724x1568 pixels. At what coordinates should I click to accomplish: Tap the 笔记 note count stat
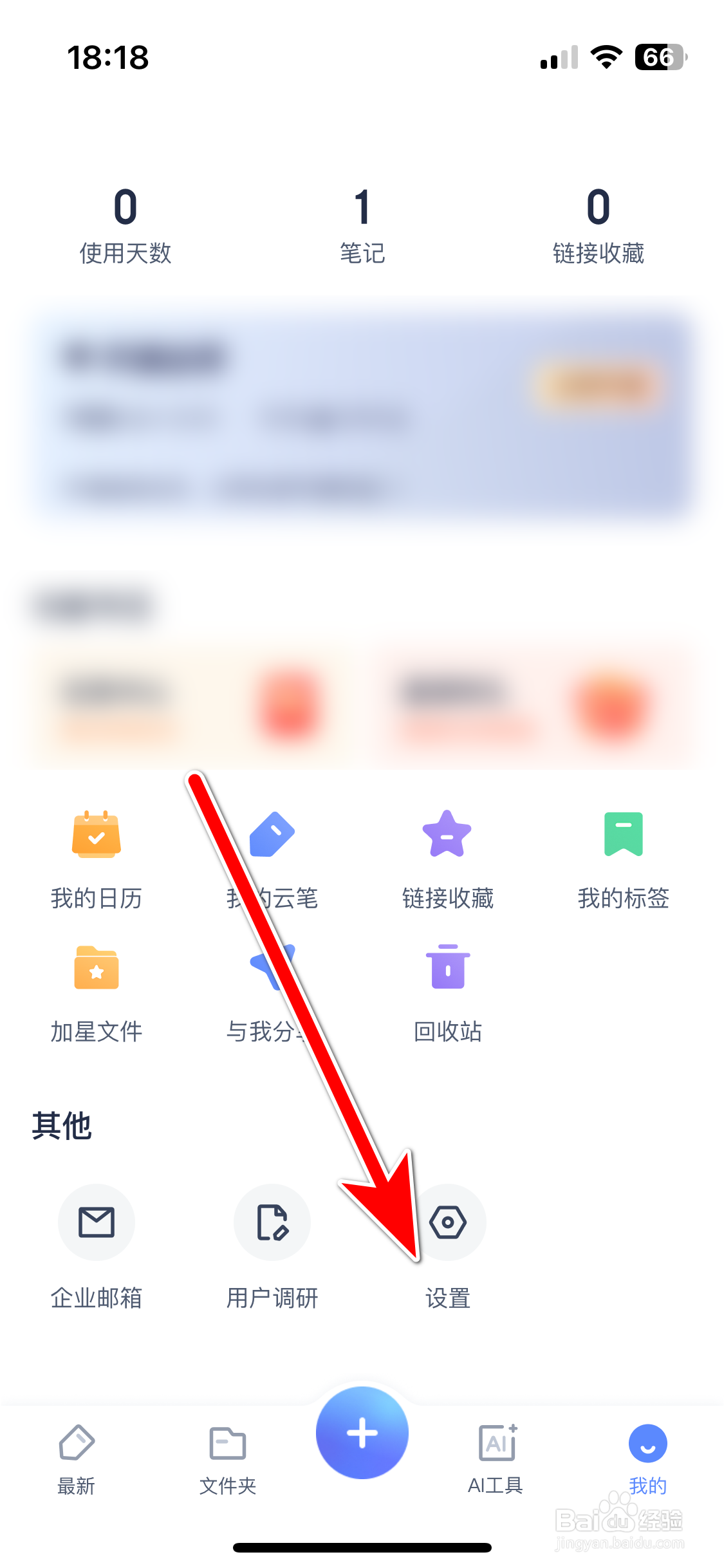(362, 225)
